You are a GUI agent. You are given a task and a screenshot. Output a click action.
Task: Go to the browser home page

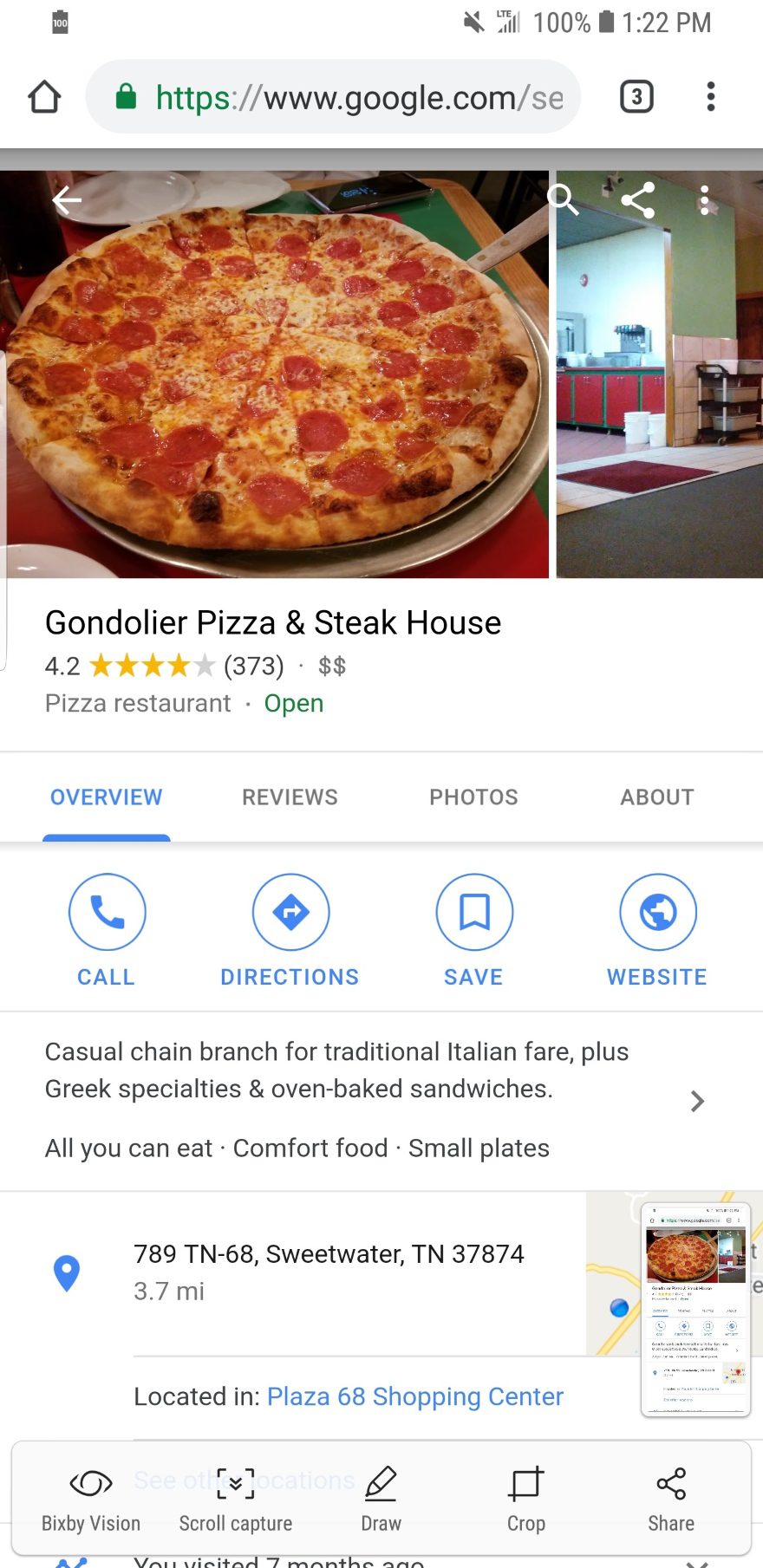pos(45,96)
